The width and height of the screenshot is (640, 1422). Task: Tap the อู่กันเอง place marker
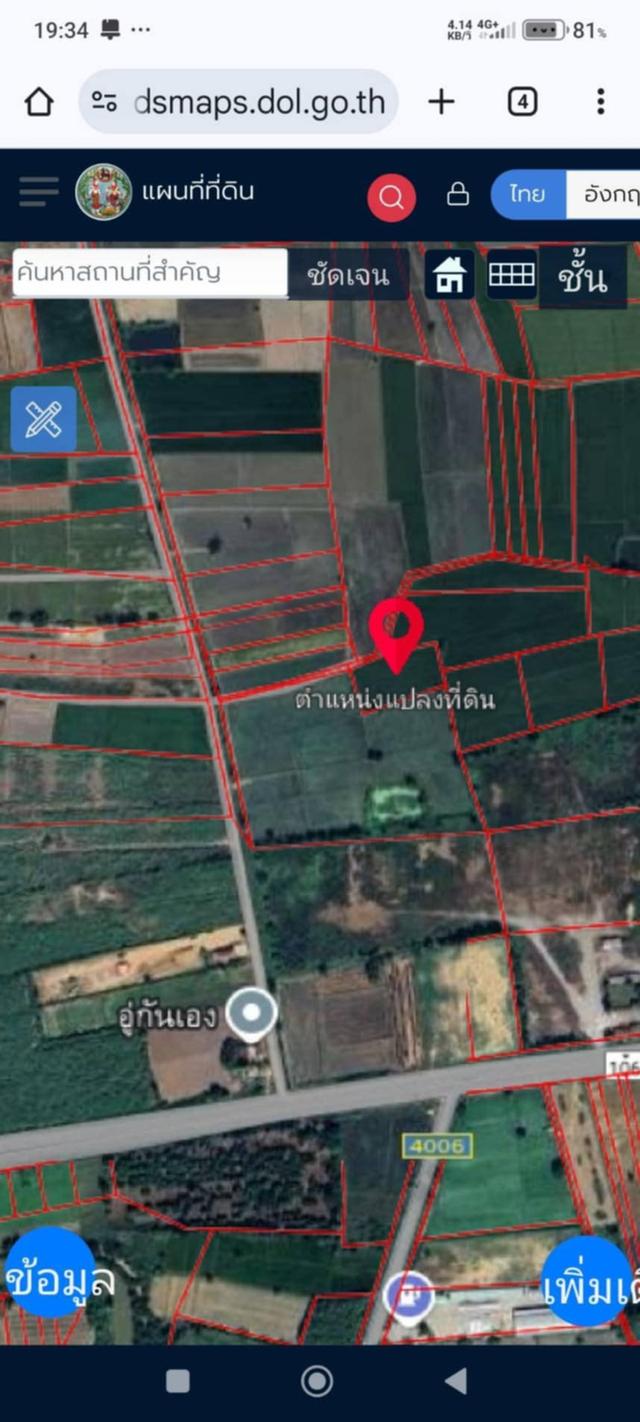(251, 1014)
